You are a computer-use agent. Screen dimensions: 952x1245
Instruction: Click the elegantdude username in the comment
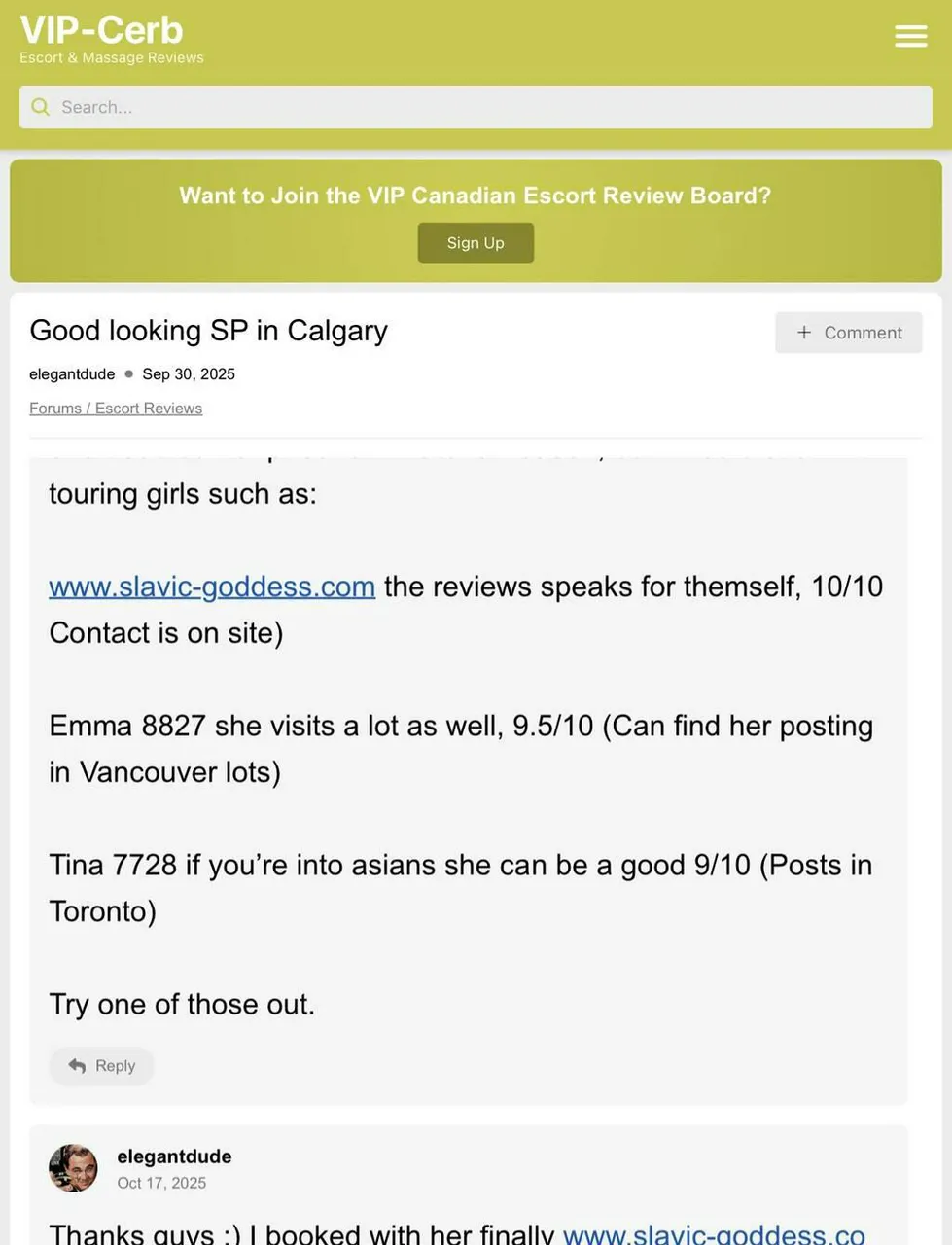pyautogui.click(x=174, y=1156)
